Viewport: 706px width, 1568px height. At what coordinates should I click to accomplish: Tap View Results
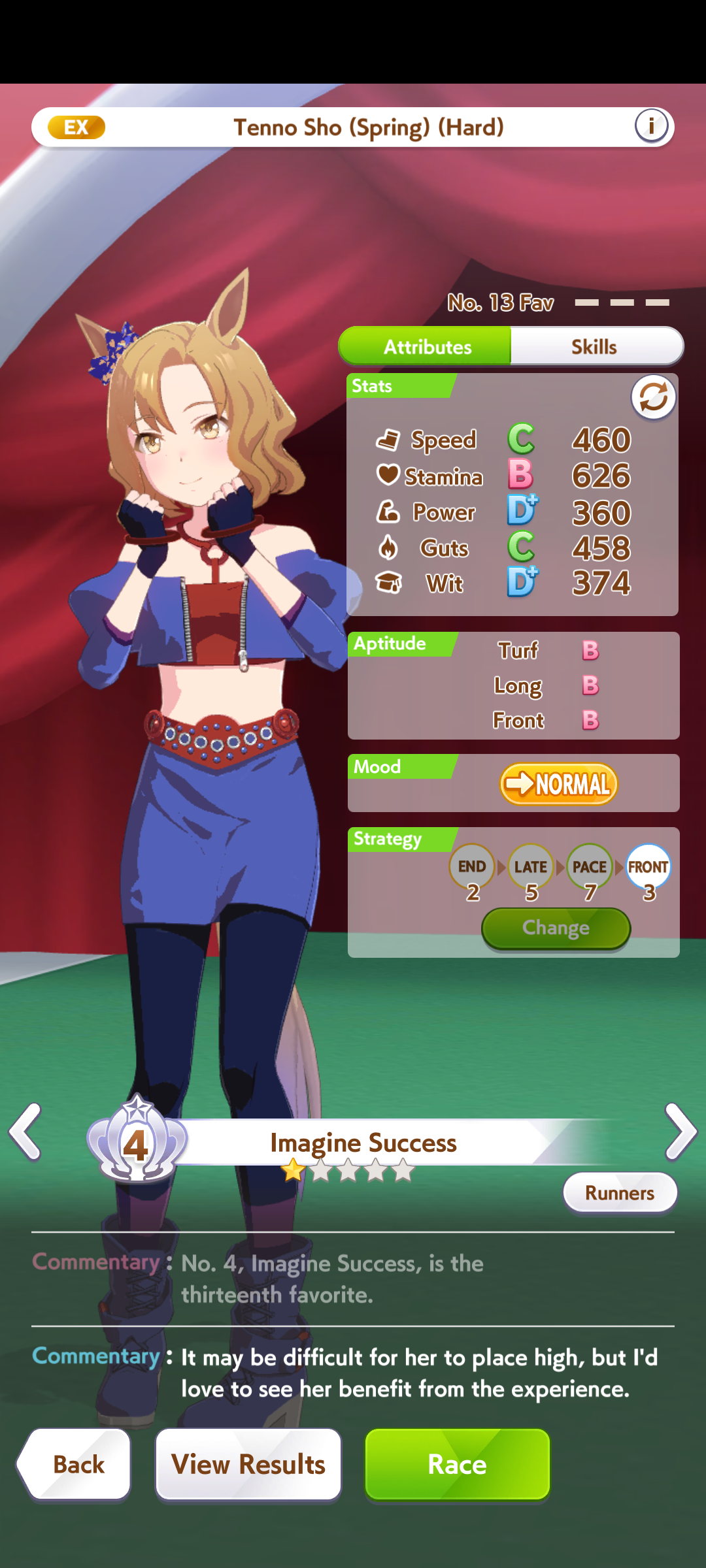pos(248,1464)
